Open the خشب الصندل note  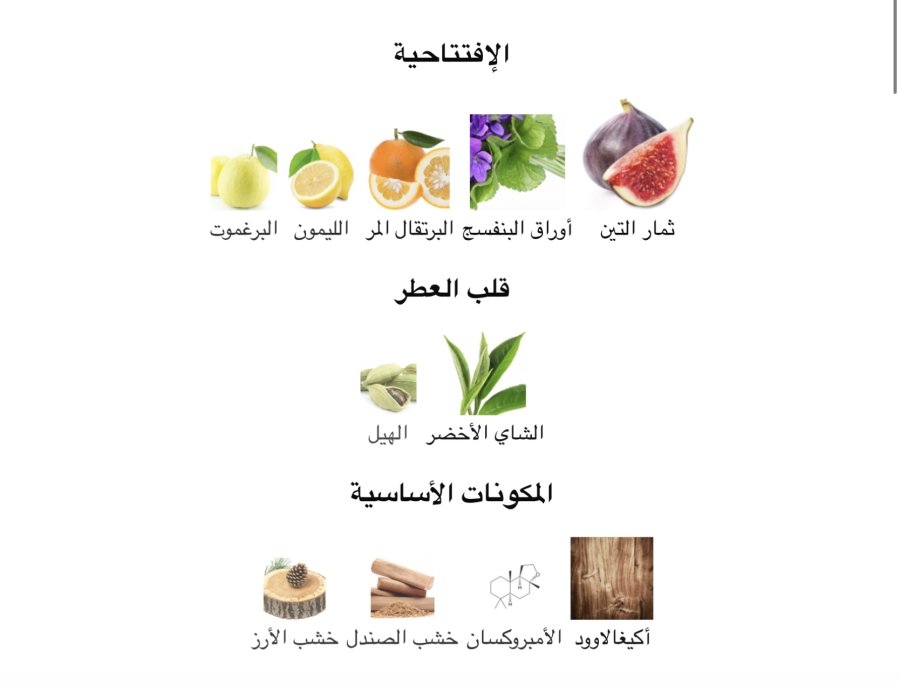click(x=402, y=588)
